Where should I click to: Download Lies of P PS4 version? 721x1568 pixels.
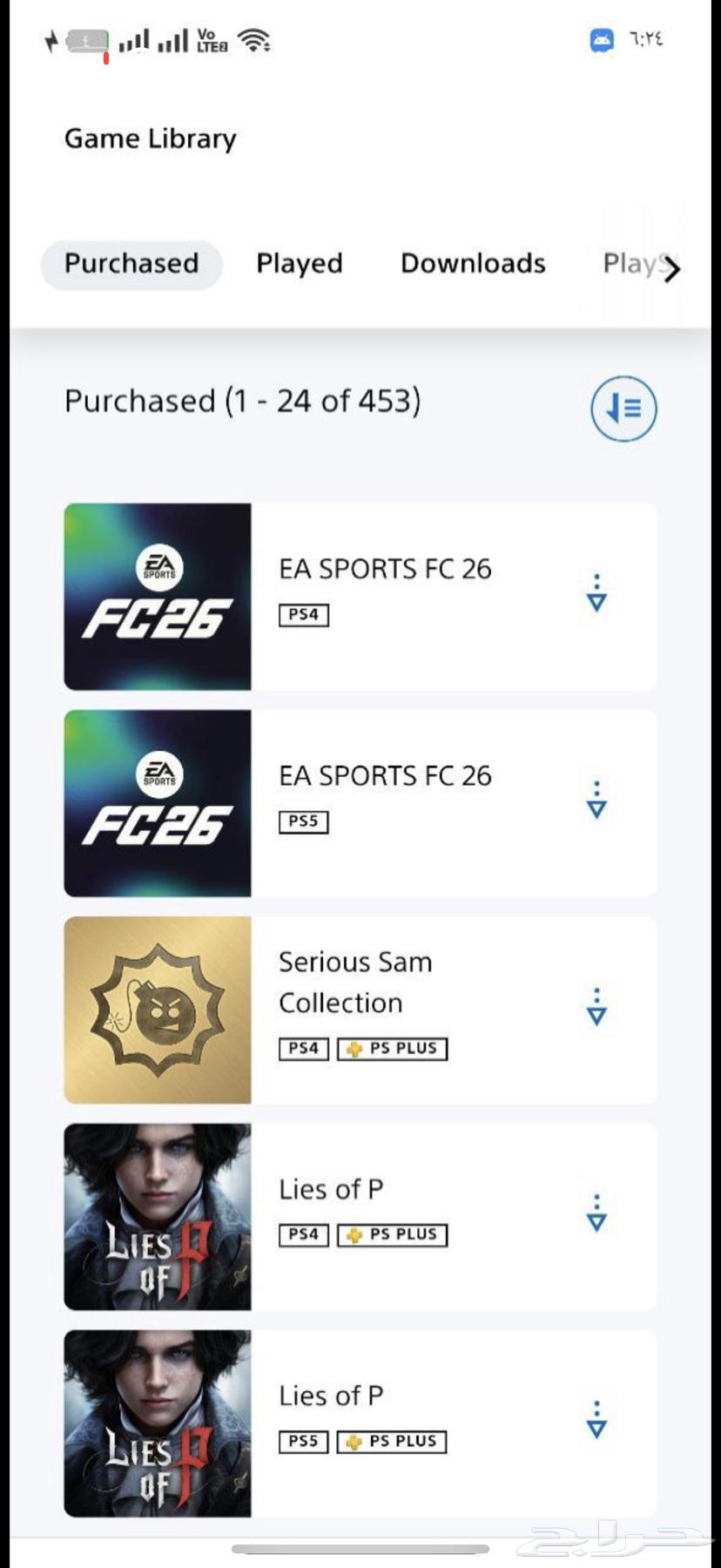596,1213
